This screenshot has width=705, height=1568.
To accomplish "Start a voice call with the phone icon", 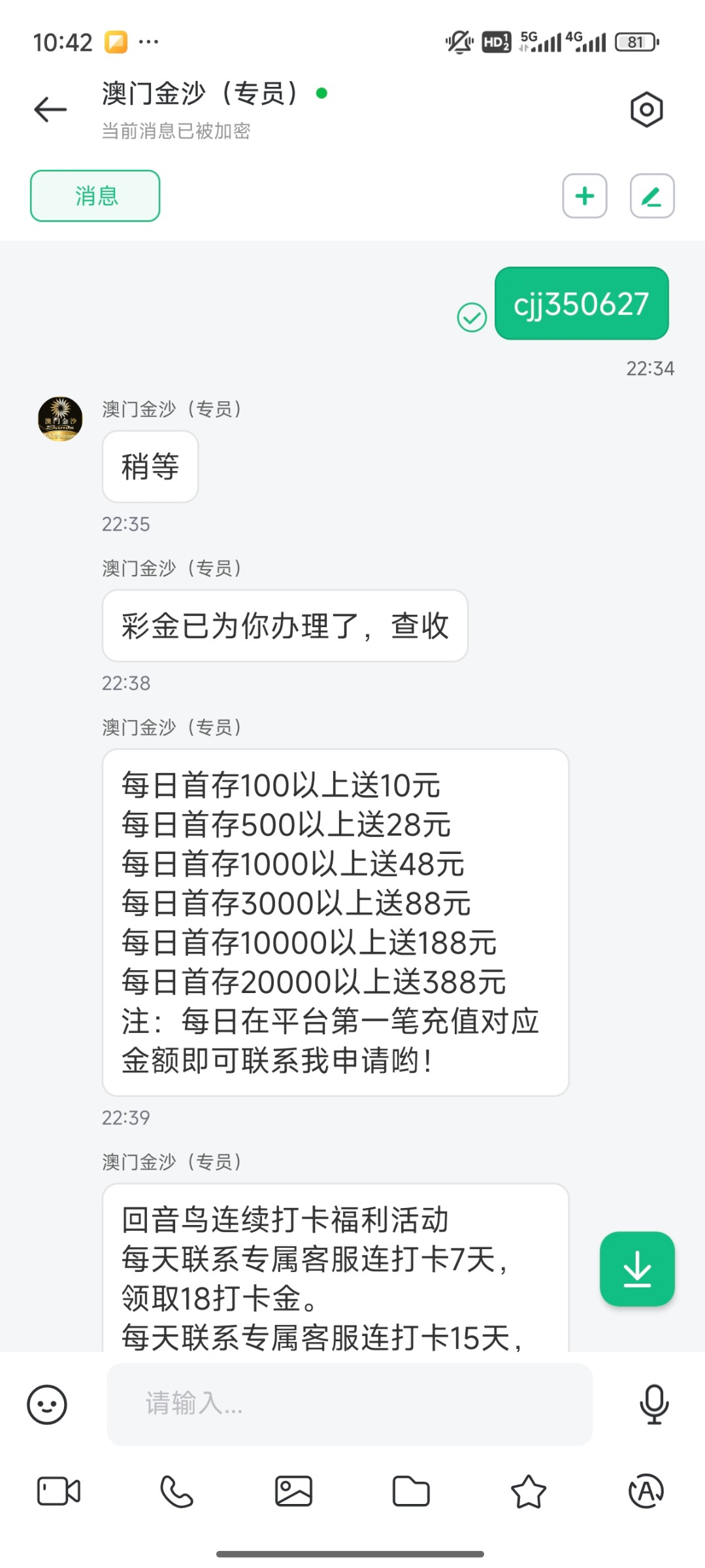I will click(176, 1492).
